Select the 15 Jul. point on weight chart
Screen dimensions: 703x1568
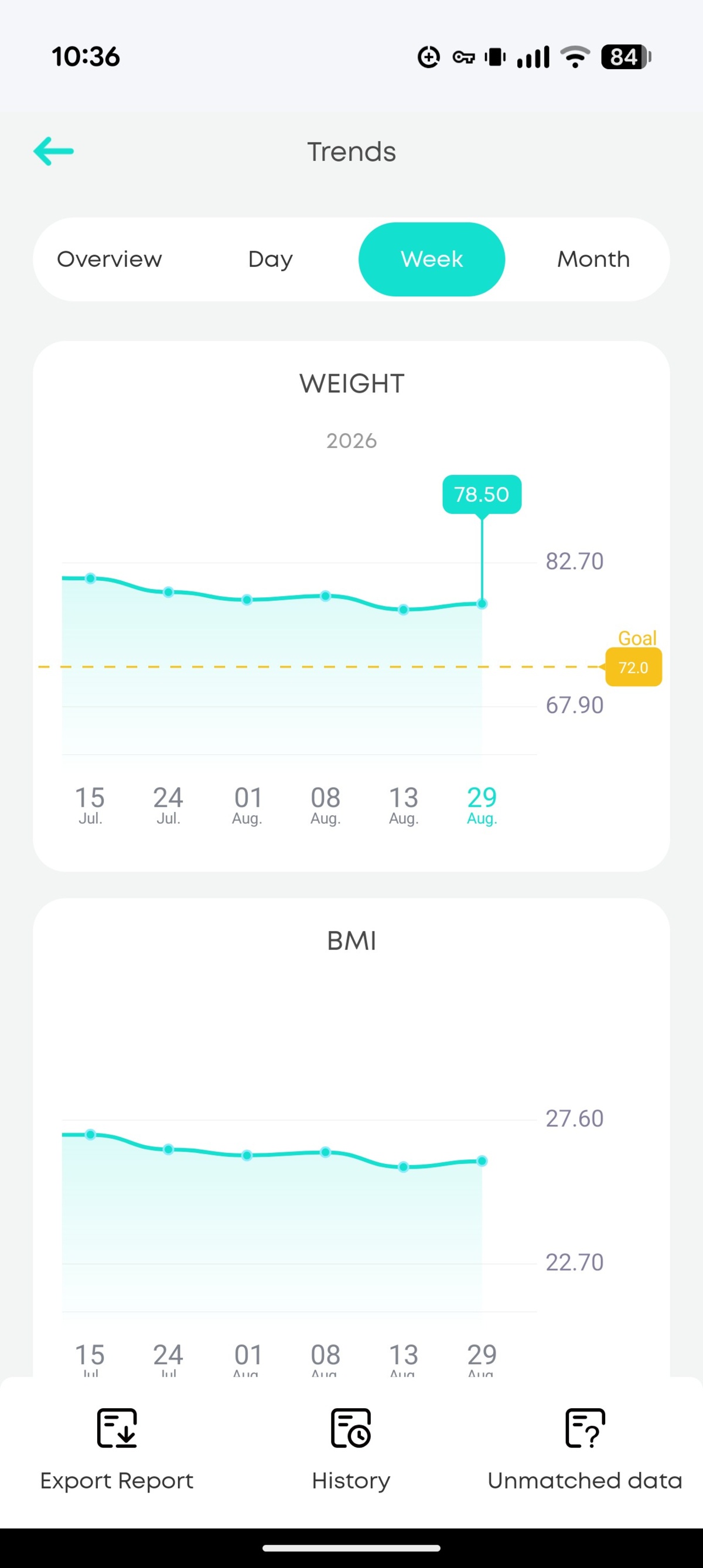pos(90,578)
